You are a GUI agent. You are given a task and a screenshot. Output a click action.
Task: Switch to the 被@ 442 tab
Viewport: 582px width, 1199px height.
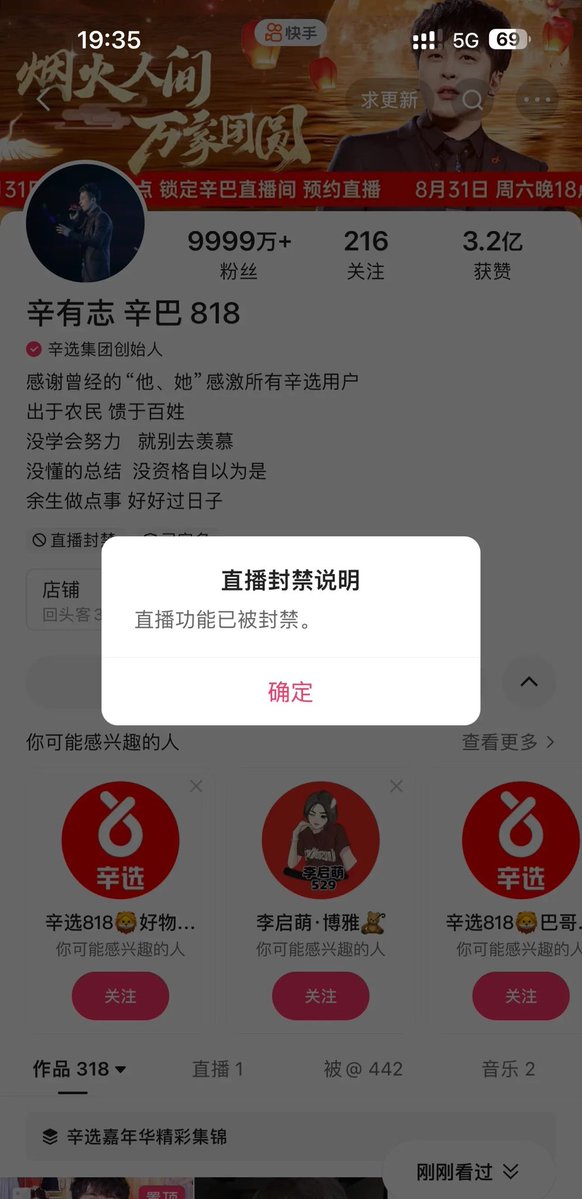(363, 1068)
